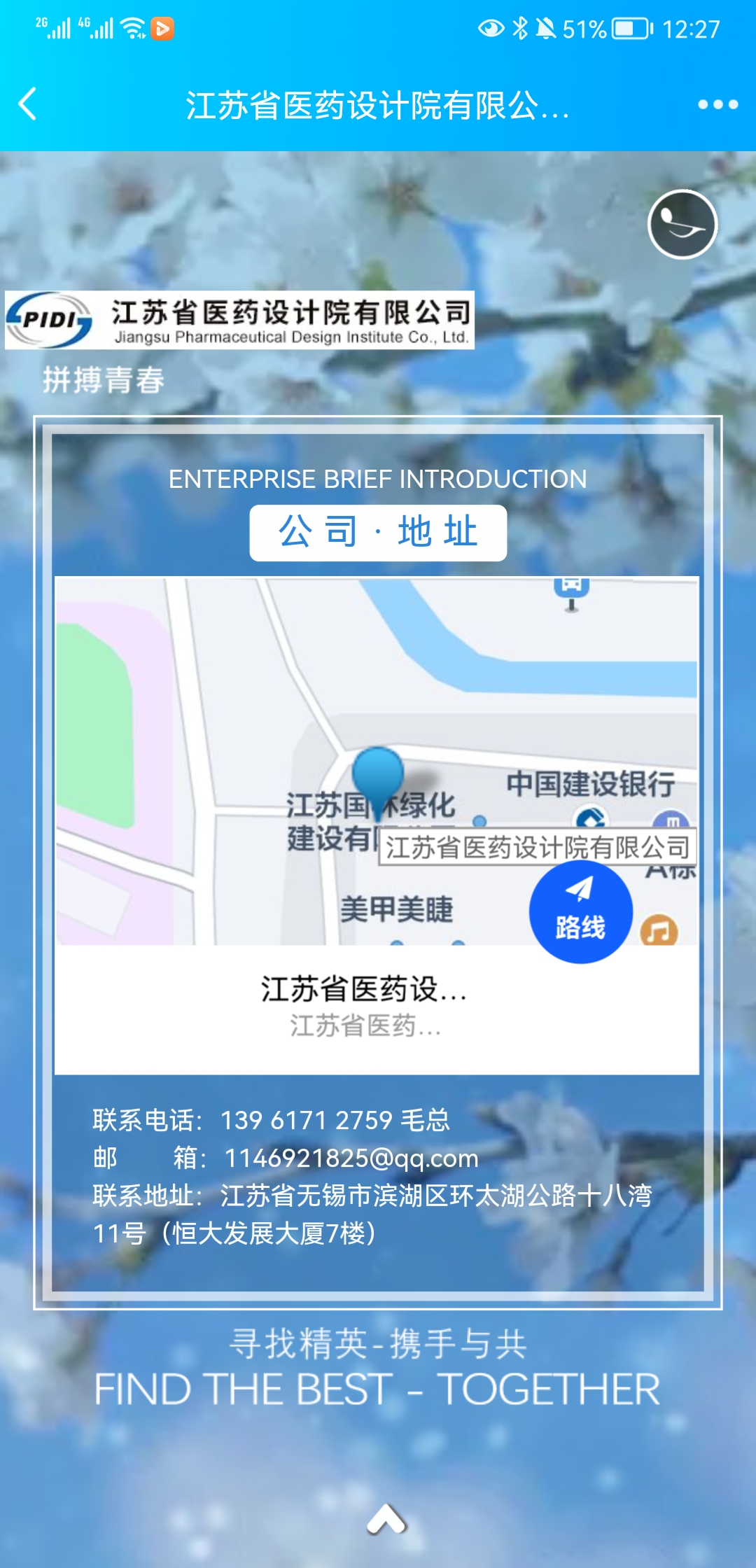
Task: Open the 江苏省医药设… location info card
Action: coord(364,1007)
